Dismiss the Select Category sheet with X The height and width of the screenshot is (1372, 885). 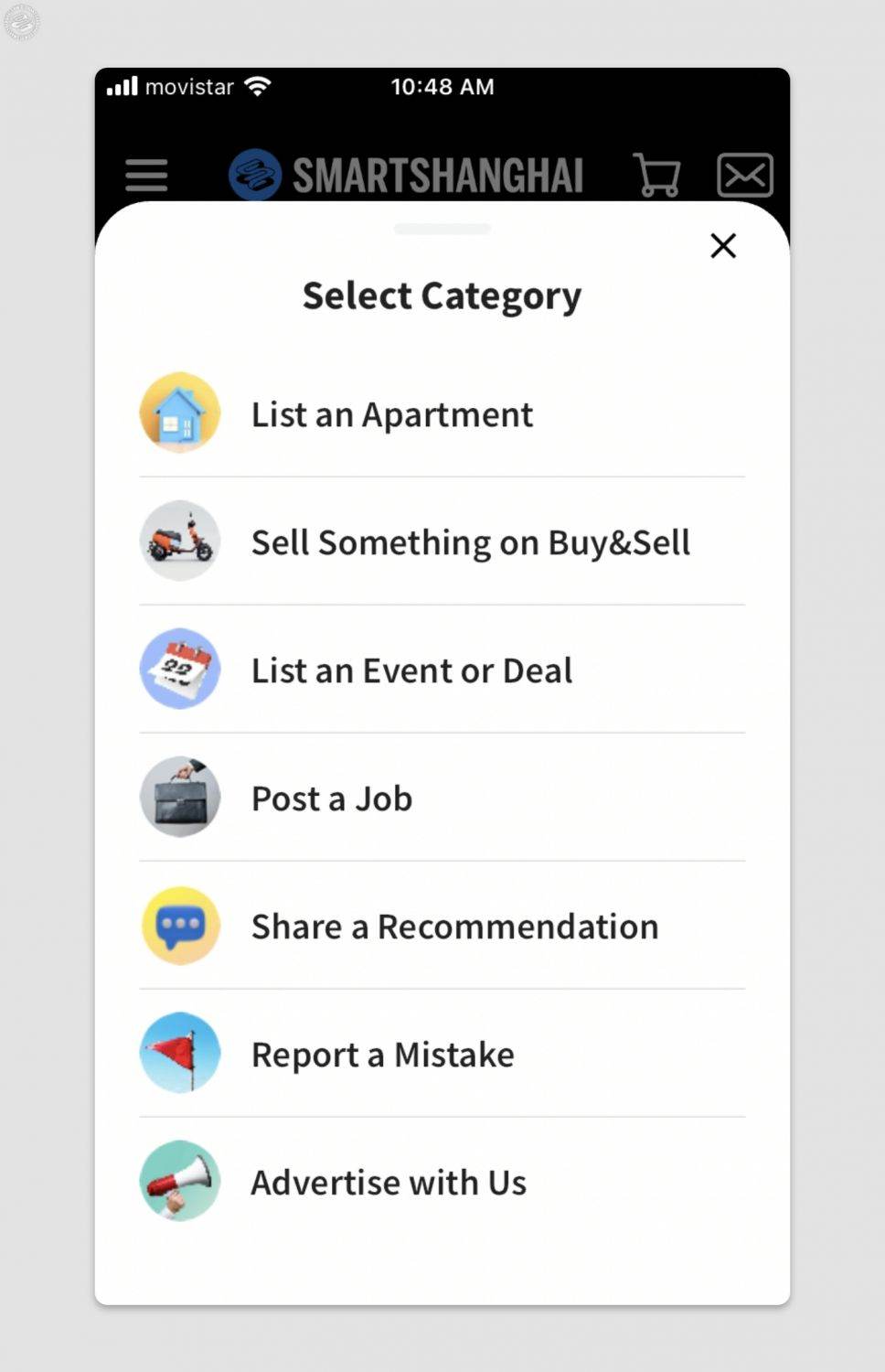(722, 245)
